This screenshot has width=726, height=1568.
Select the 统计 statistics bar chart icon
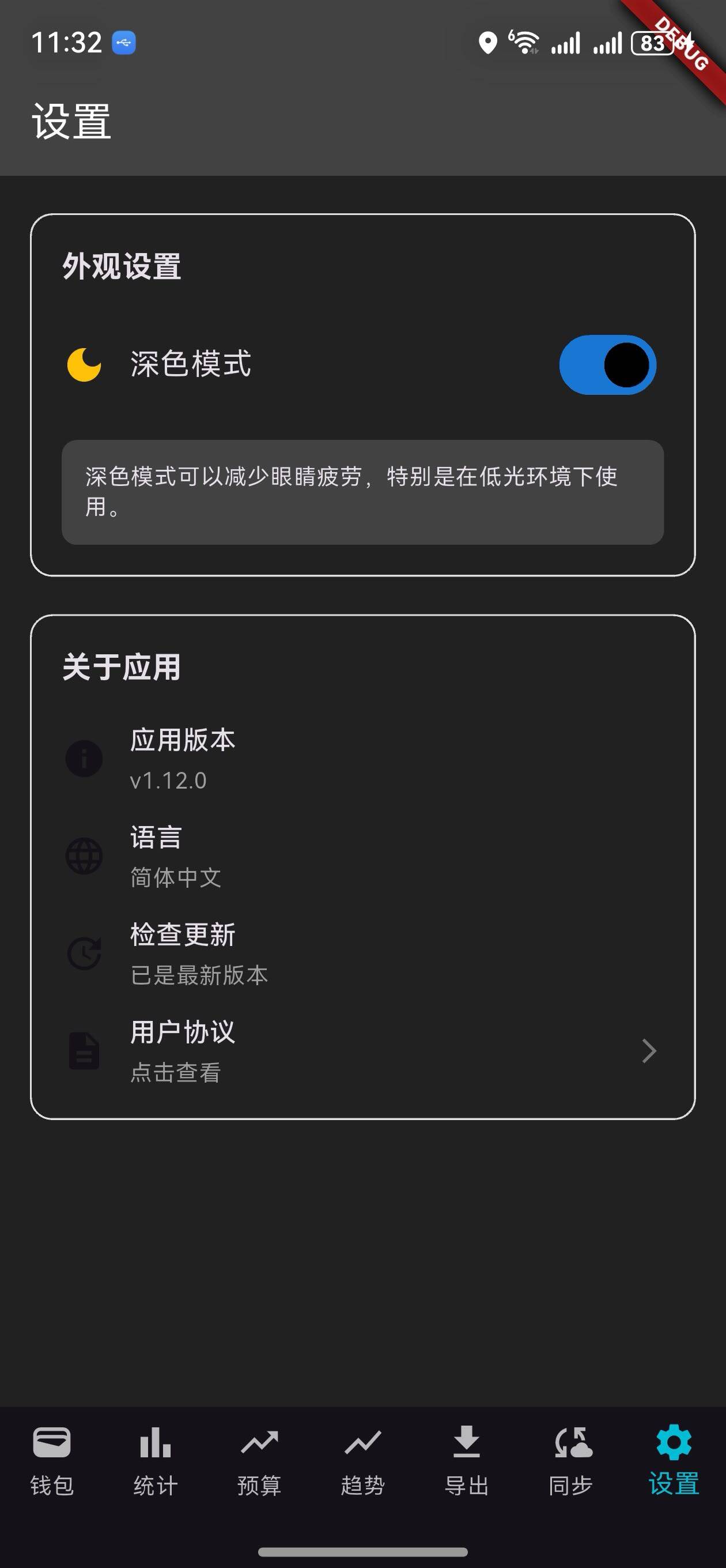pyautogui.click(x=154, y=1442)
